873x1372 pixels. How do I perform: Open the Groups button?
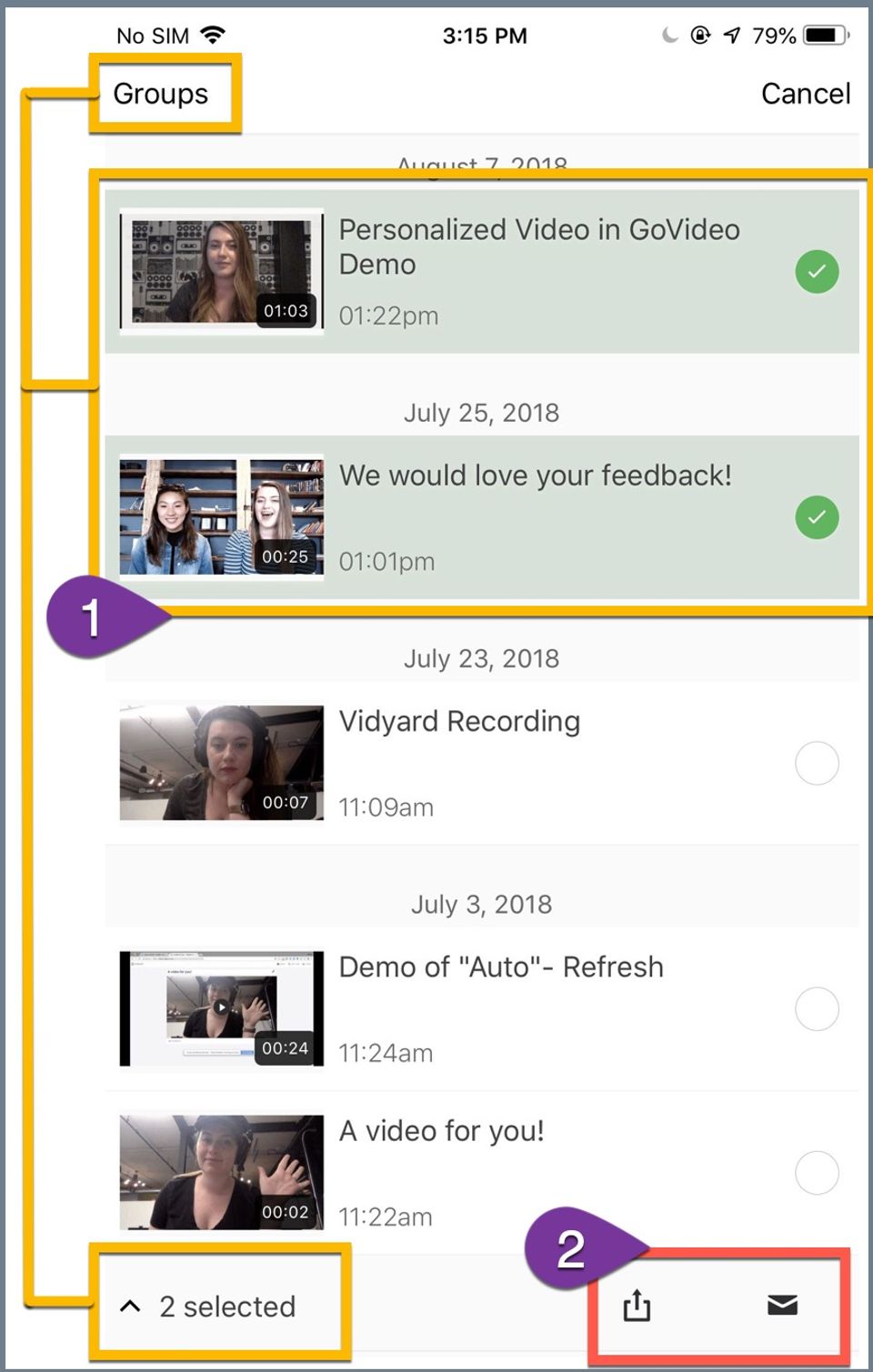tap(161, 94)
